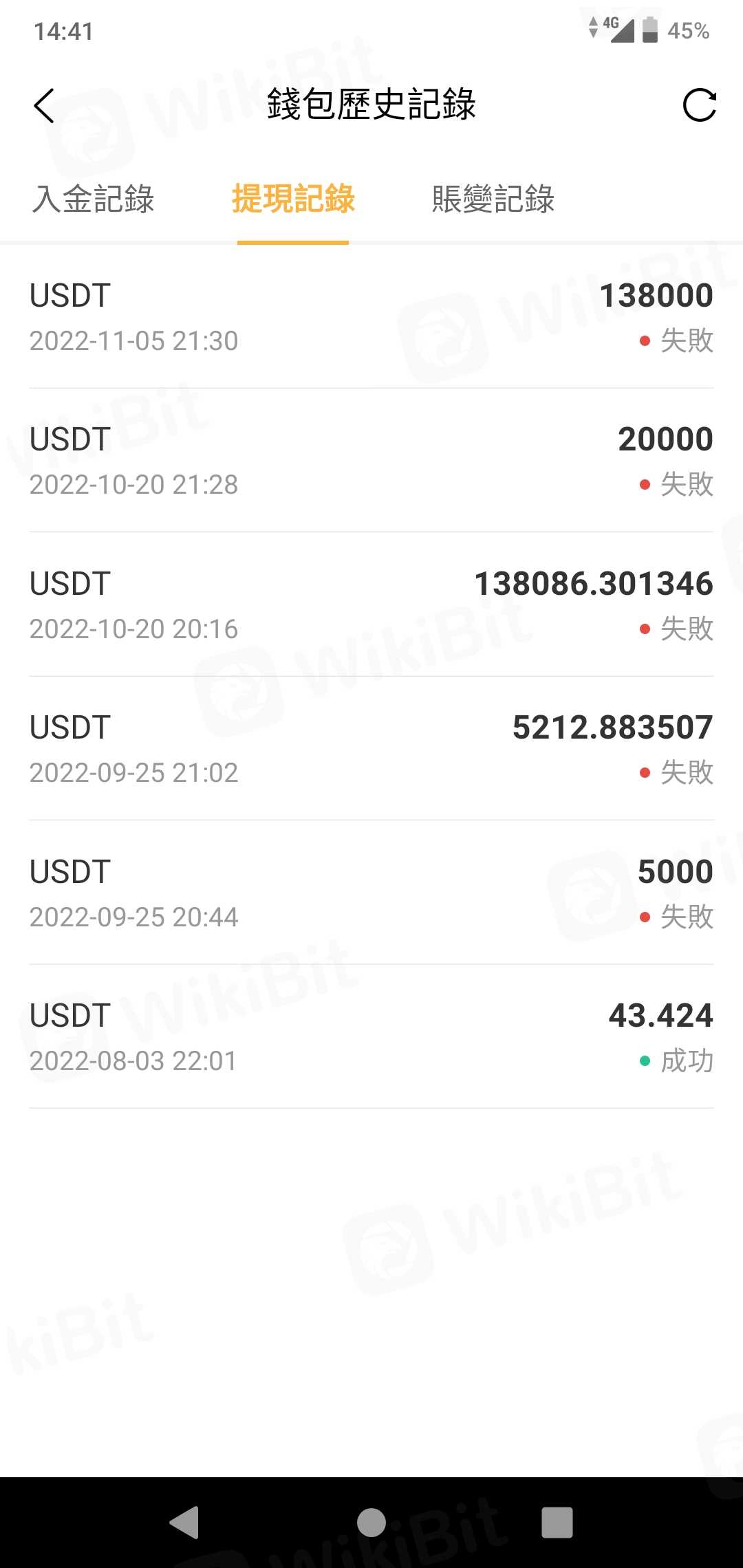Open the 5212.883507 USDT withdrawal record
The height and width of the screenshot is (1568, 743).
click(x=371, y=749)
